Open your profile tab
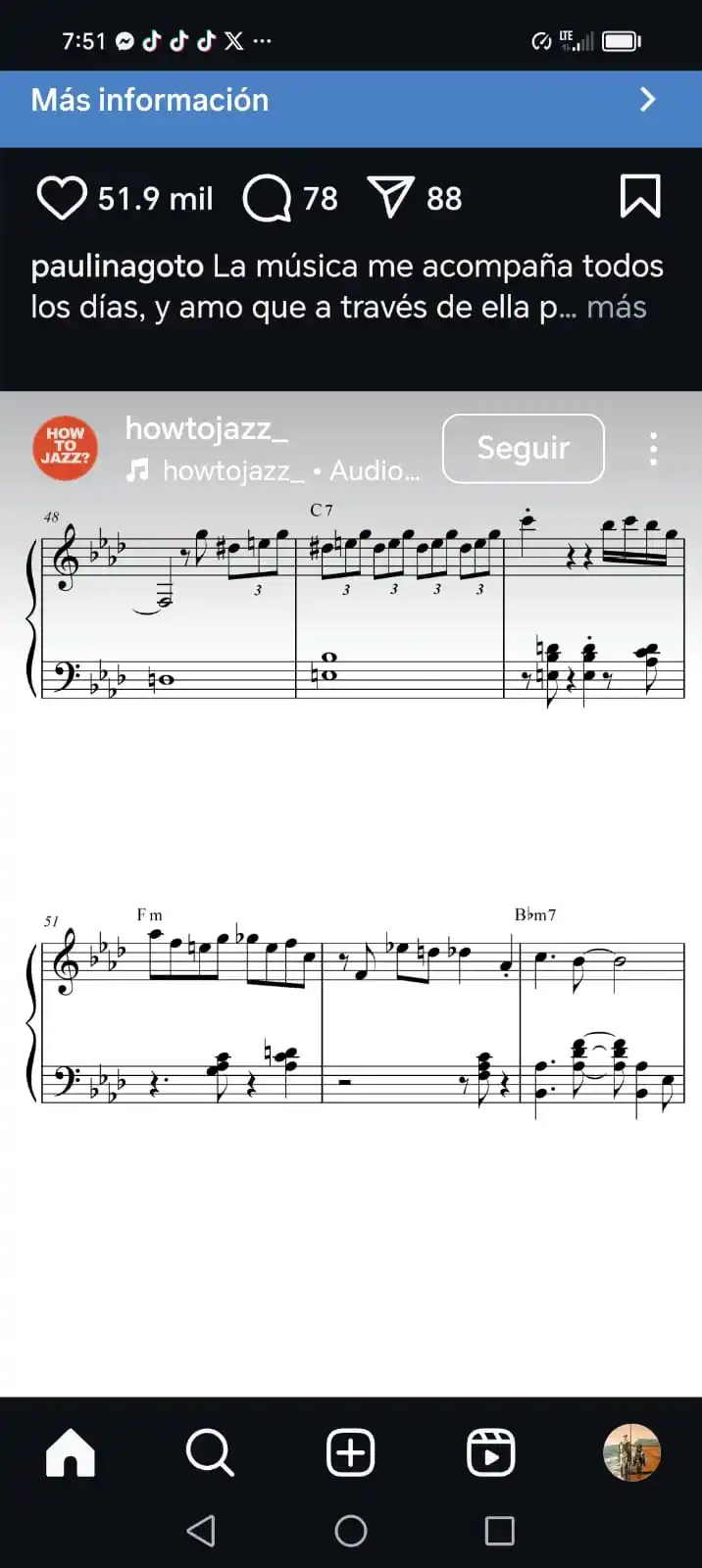 coord(631,1451)
